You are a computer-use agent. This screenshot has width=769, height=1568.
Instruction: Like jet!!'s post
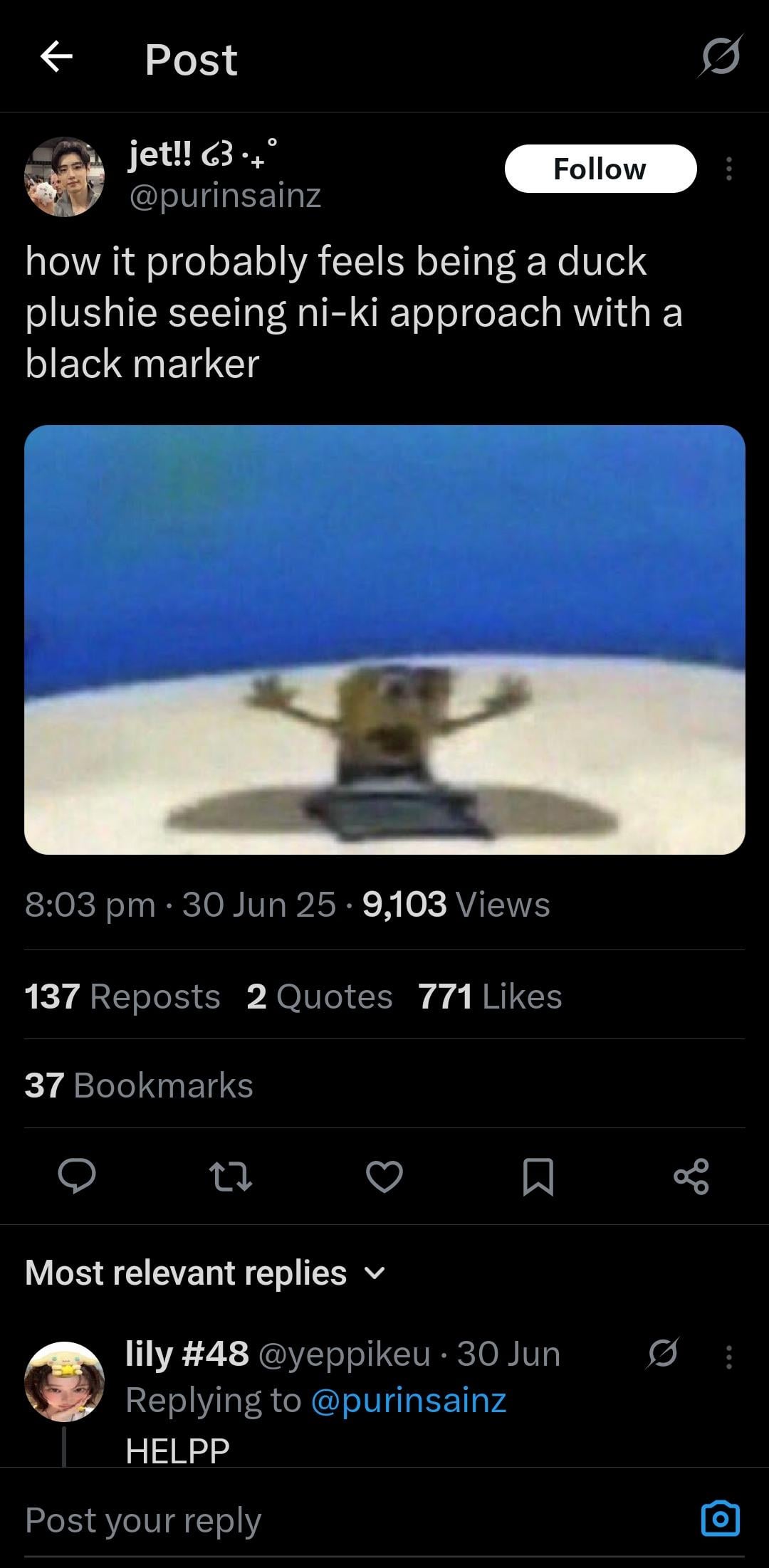pyautogui.click(x=384, y=1176)
